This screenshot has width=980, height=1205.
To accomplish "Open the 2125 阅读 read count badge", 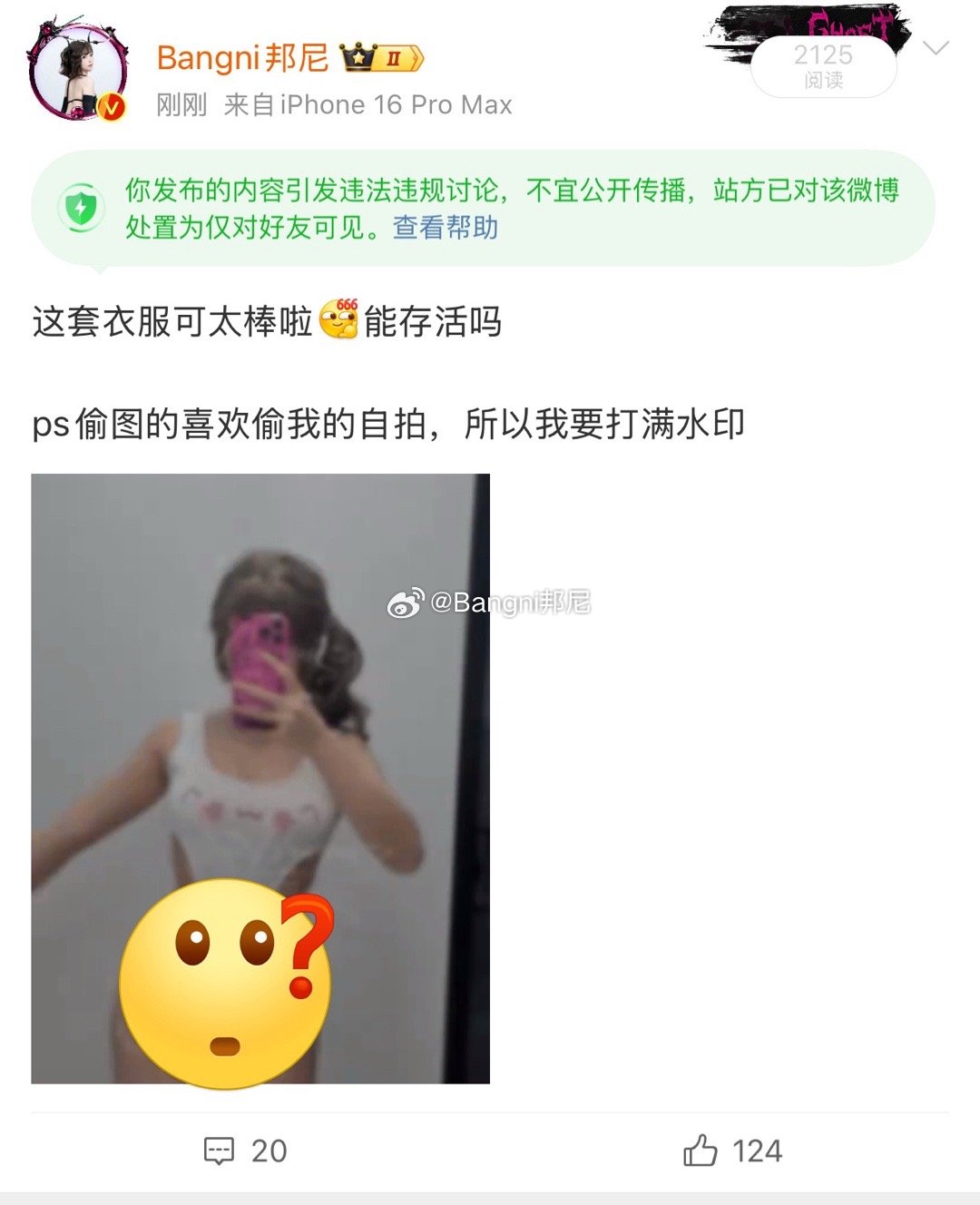I will pyautogui.click(x=823, y=66).
